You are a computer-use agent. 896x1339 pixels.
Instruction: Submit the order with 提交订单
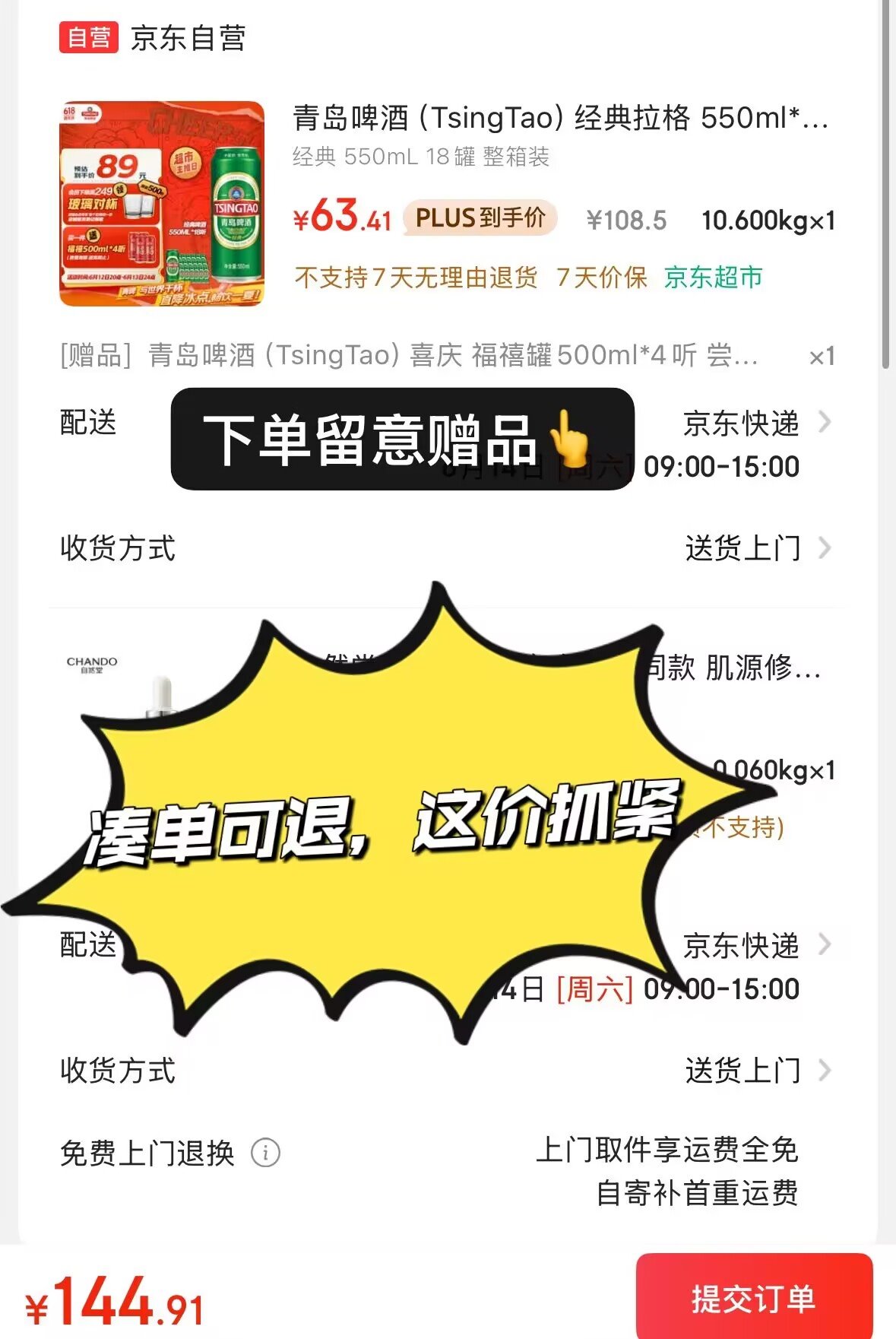click(x=753, y=1297)
